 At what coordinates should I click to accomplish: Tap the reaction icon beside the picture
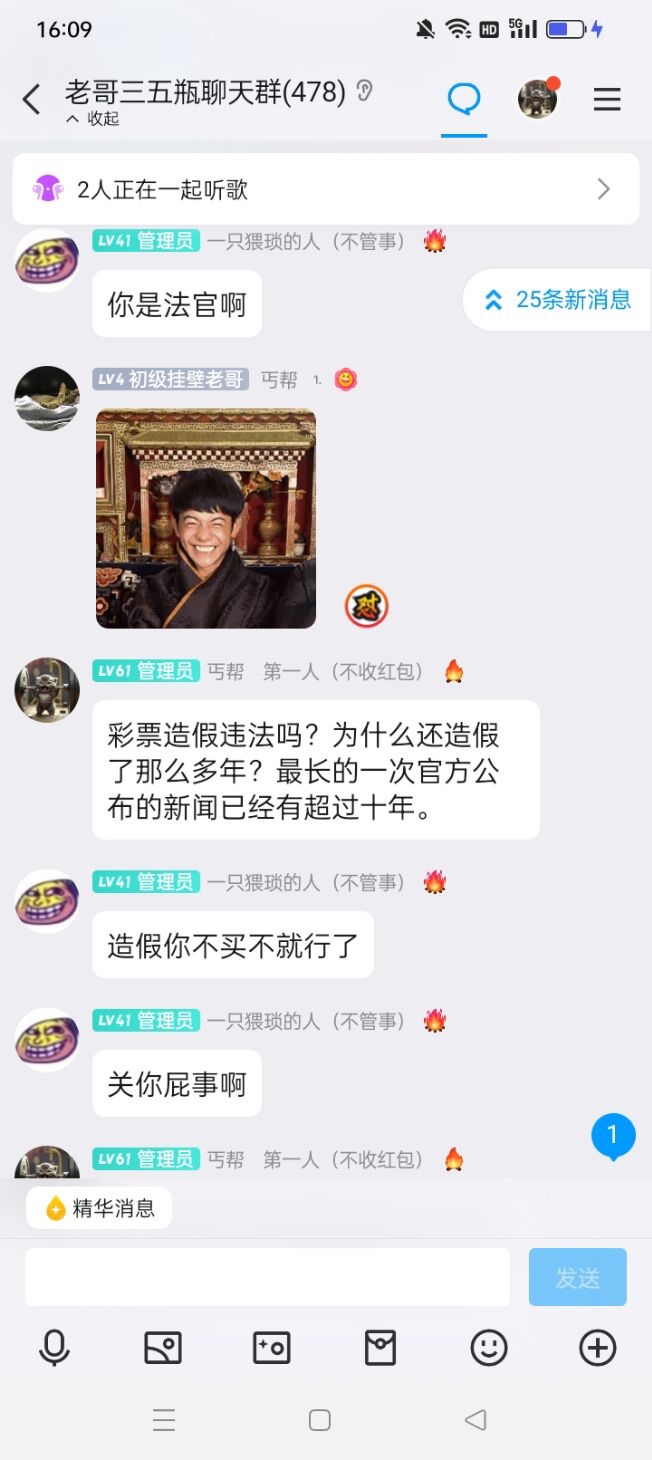pyautogui.click(x=366, y=606)
